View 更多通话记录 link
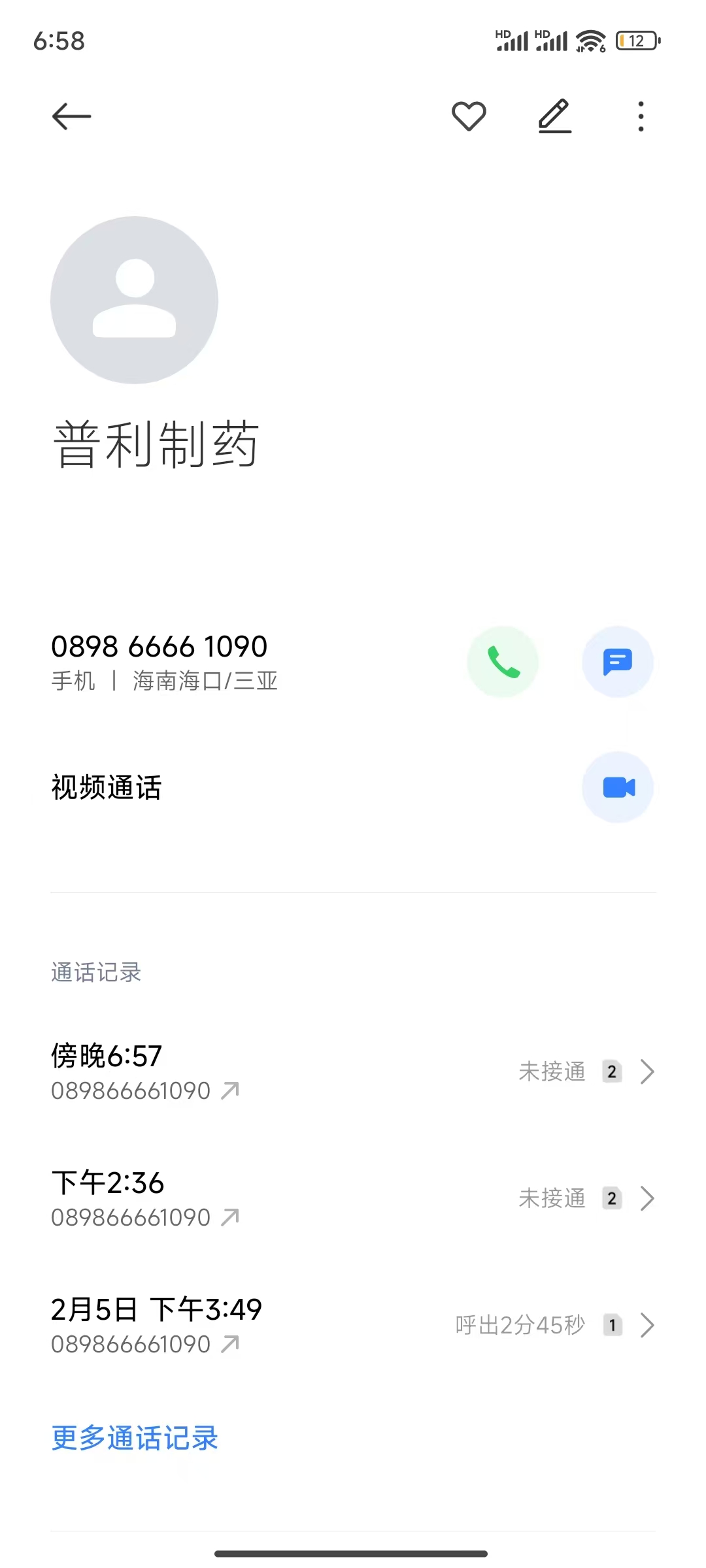 click(135, 1438)
